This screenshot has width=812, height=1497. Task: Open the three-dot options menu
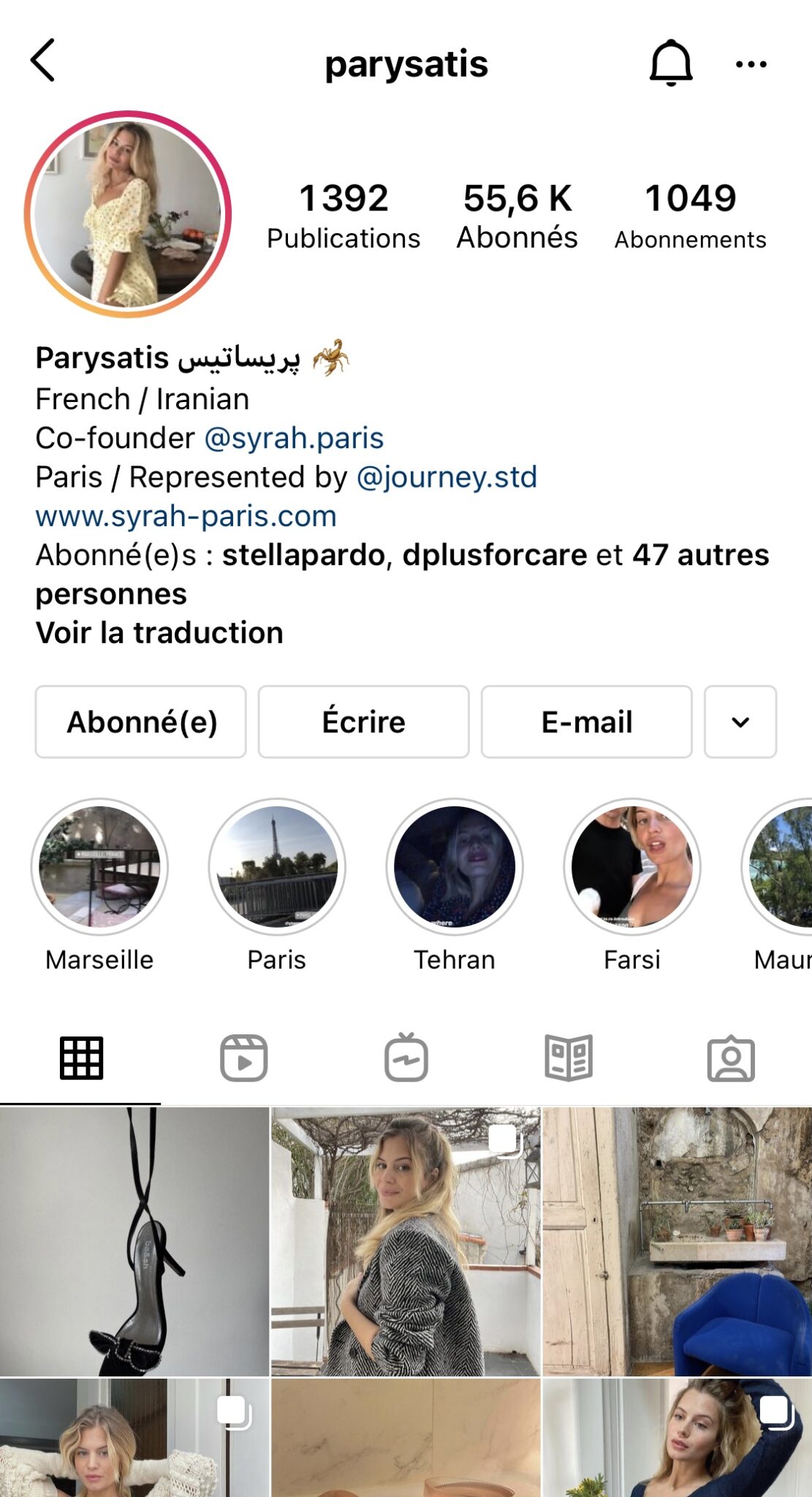click(x=750, y=64)
